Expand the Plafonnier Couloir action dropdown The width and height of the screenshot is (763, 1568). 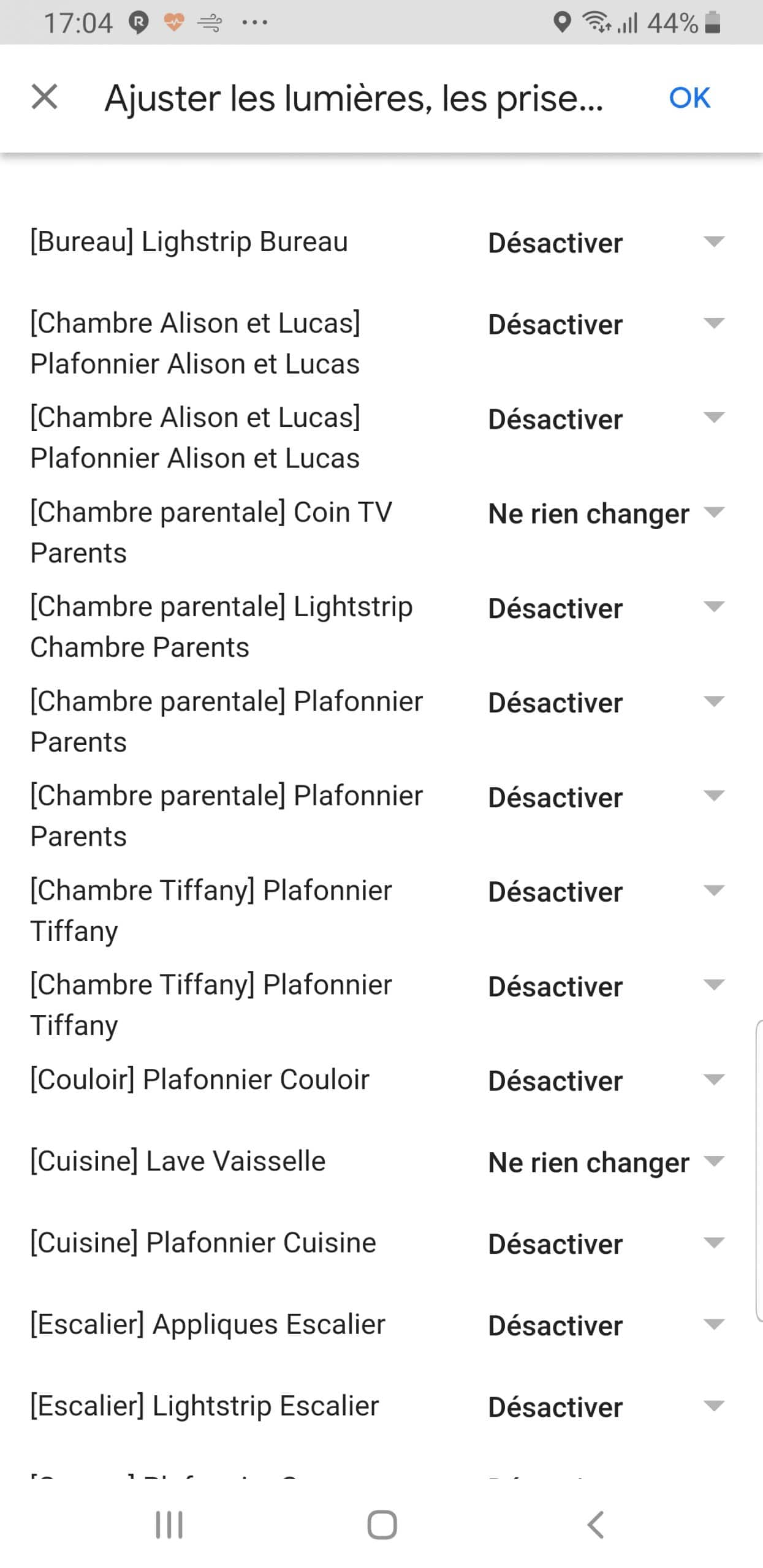[607, 1080]
